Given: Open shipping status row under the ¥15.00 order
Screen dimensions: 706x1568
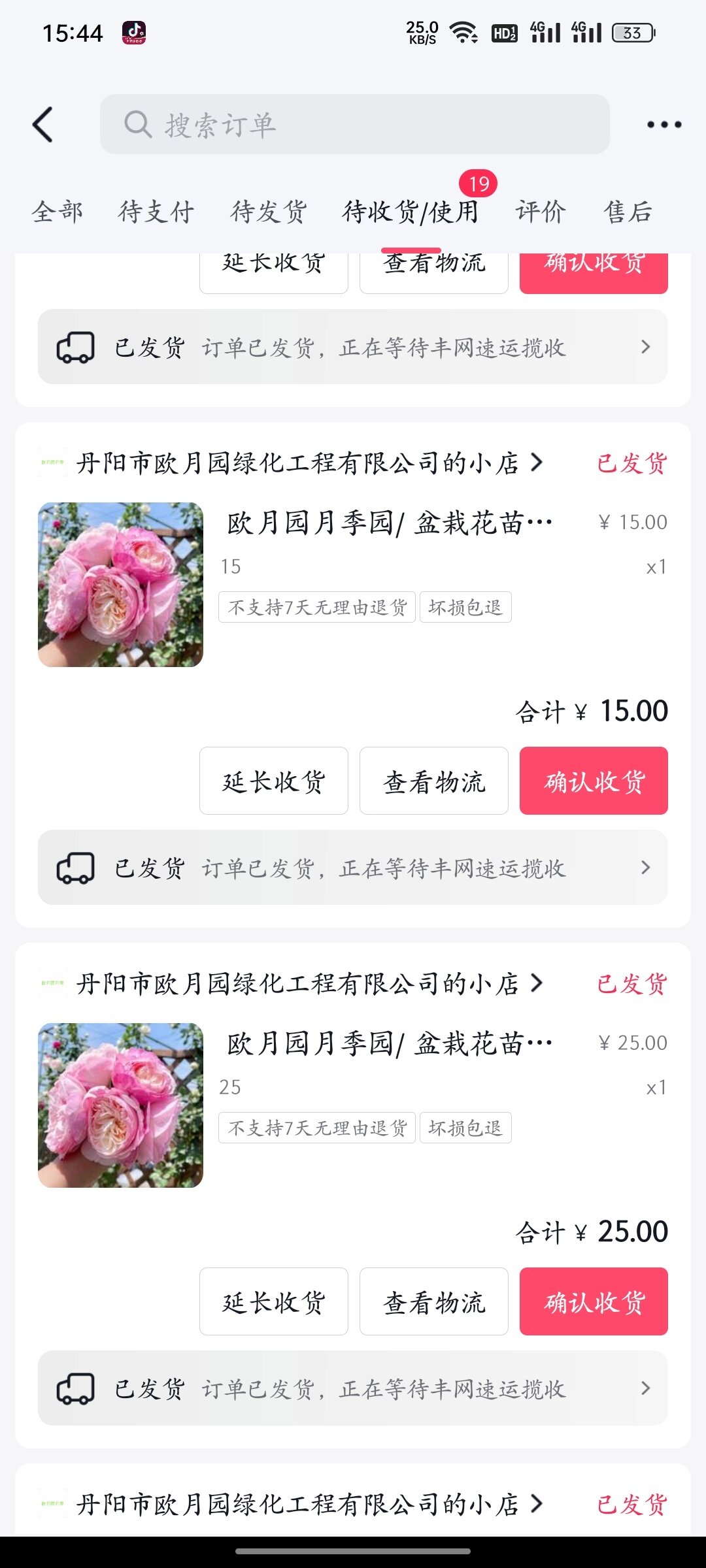Looking at the screenshot, I should point(353,868).
